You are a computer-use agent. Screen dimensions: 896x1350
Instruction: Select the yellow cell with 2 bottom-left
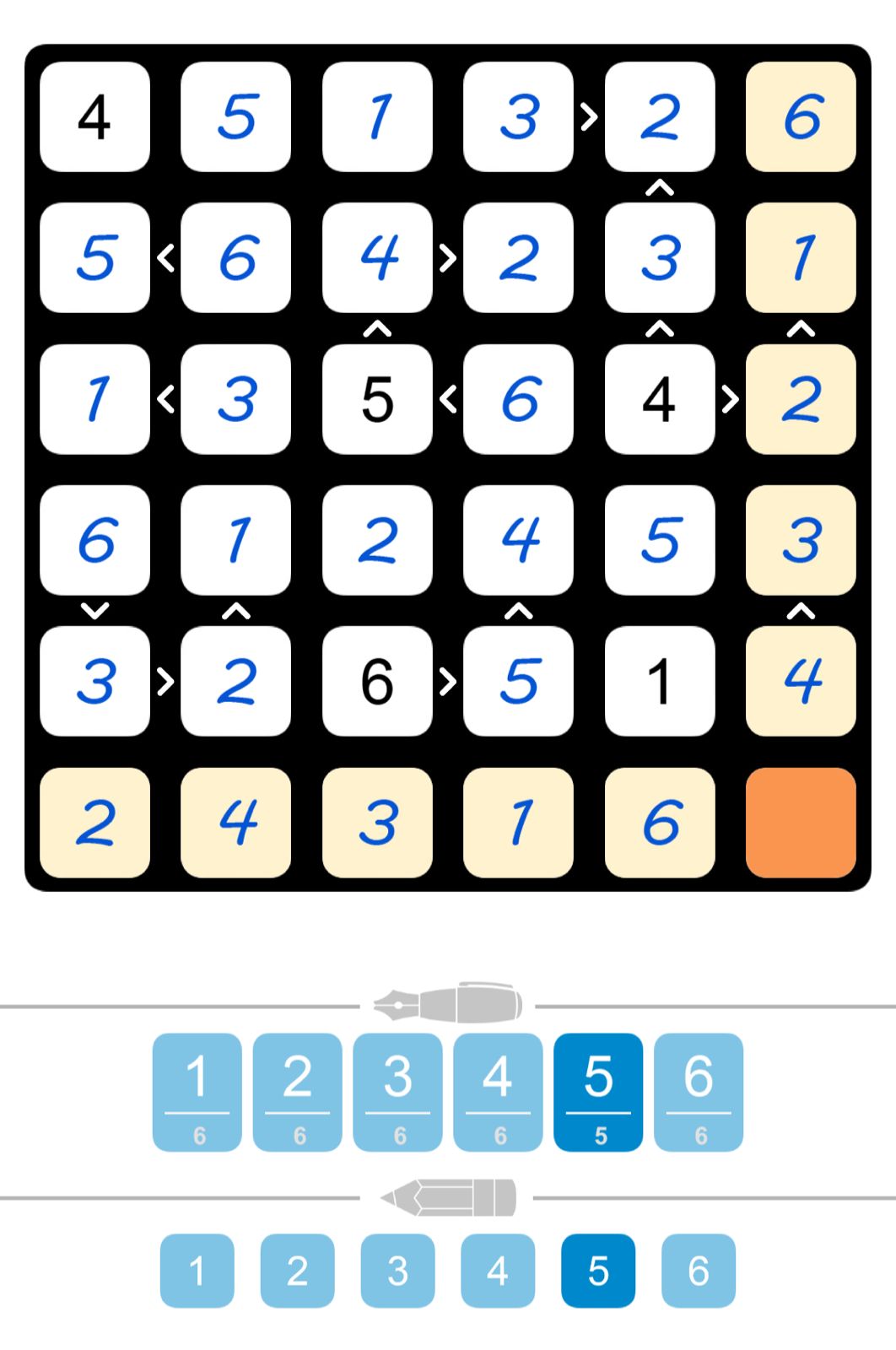coord(95,822)
